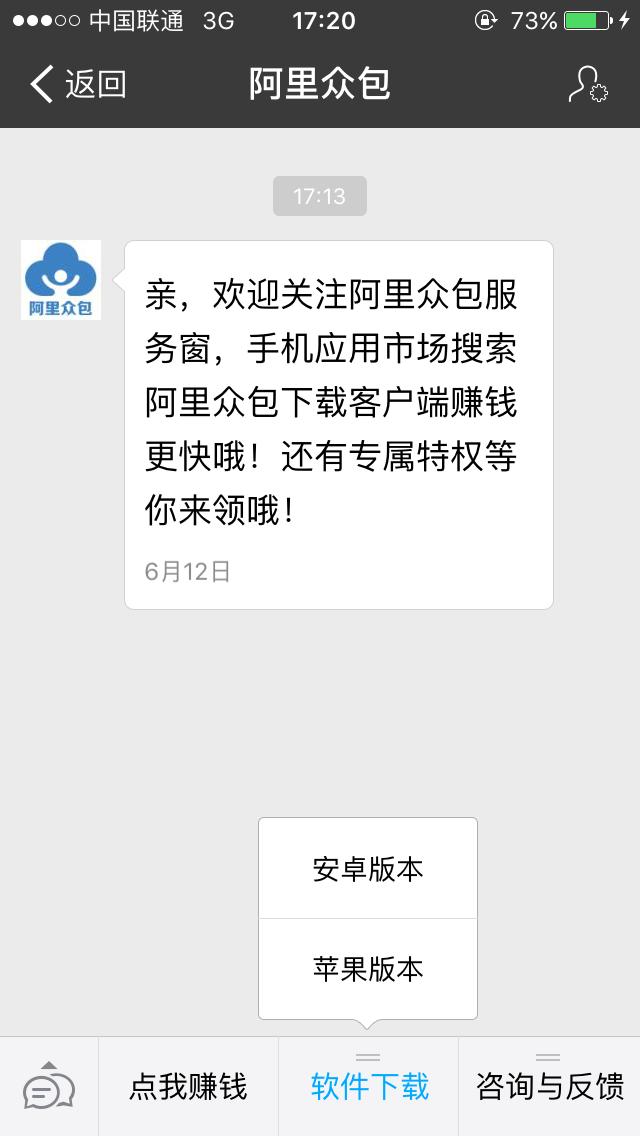Image resolution: width=640 pixels, height=1136 pixels.
Task: Select 安卓版本 from the popup menu
Action: [x=368, y=869]
